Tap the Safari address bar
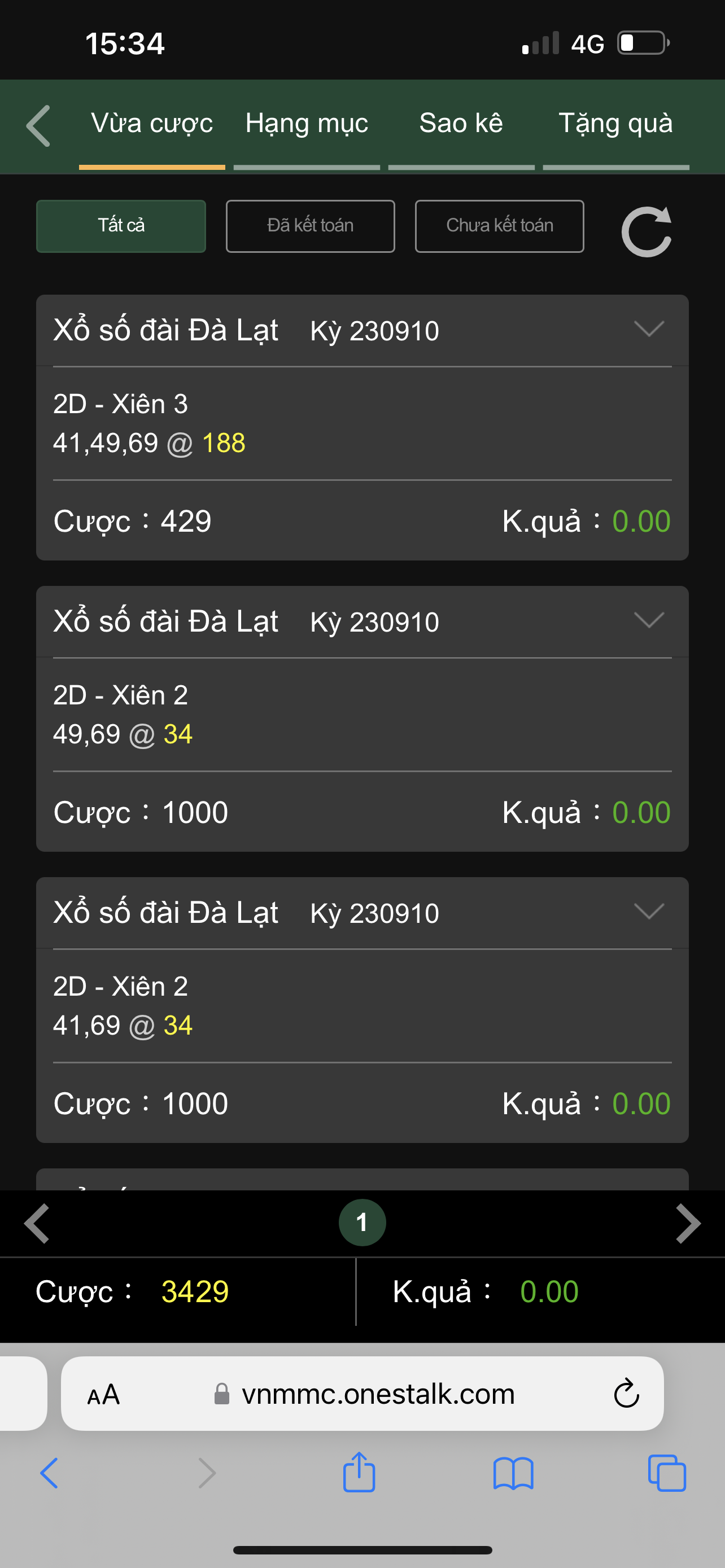Image resolution: width=725 pixels, height=1568 pixels. pos(362,1393)
